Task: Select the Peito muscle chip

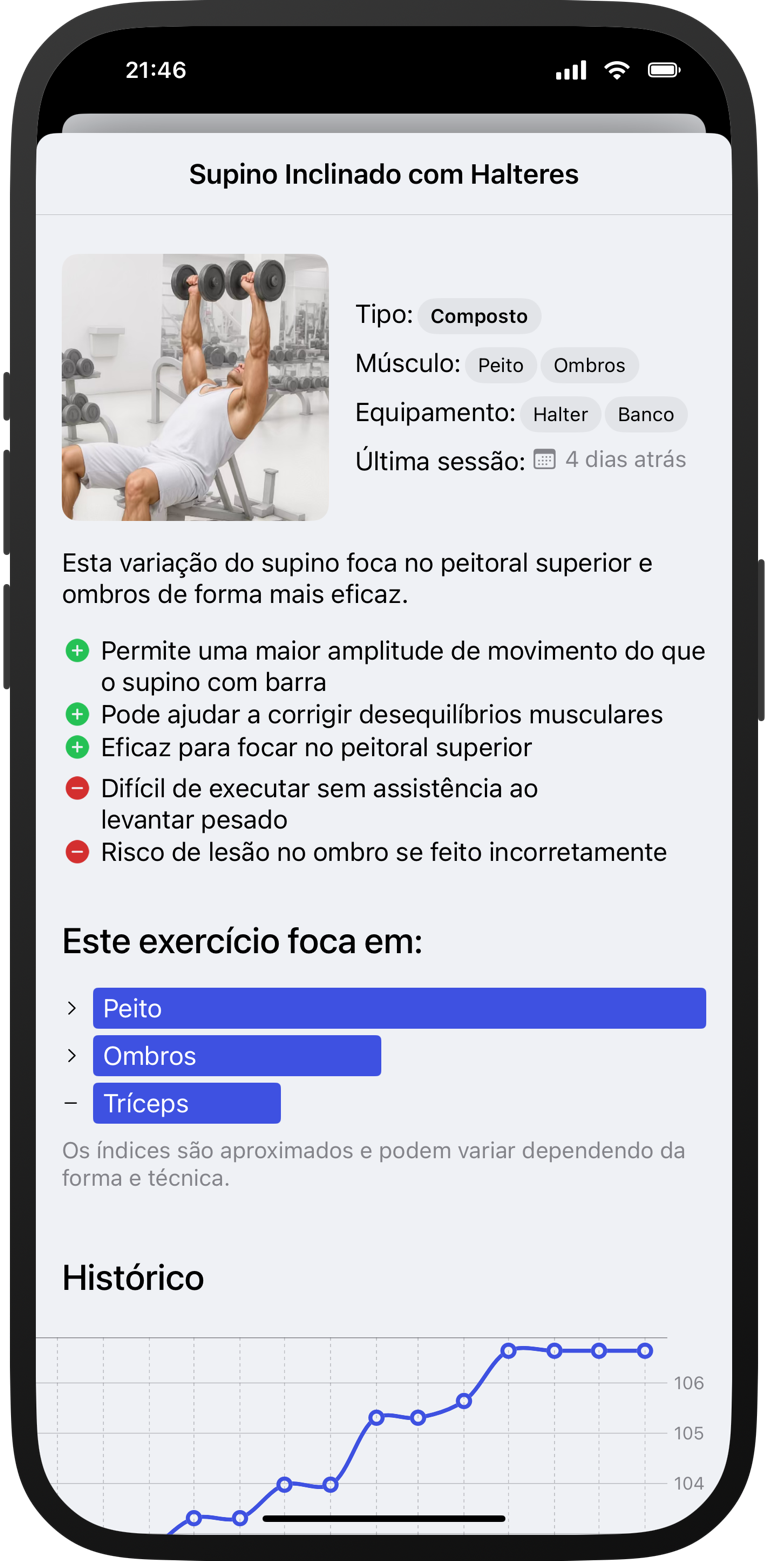Action: click(500, 365)
